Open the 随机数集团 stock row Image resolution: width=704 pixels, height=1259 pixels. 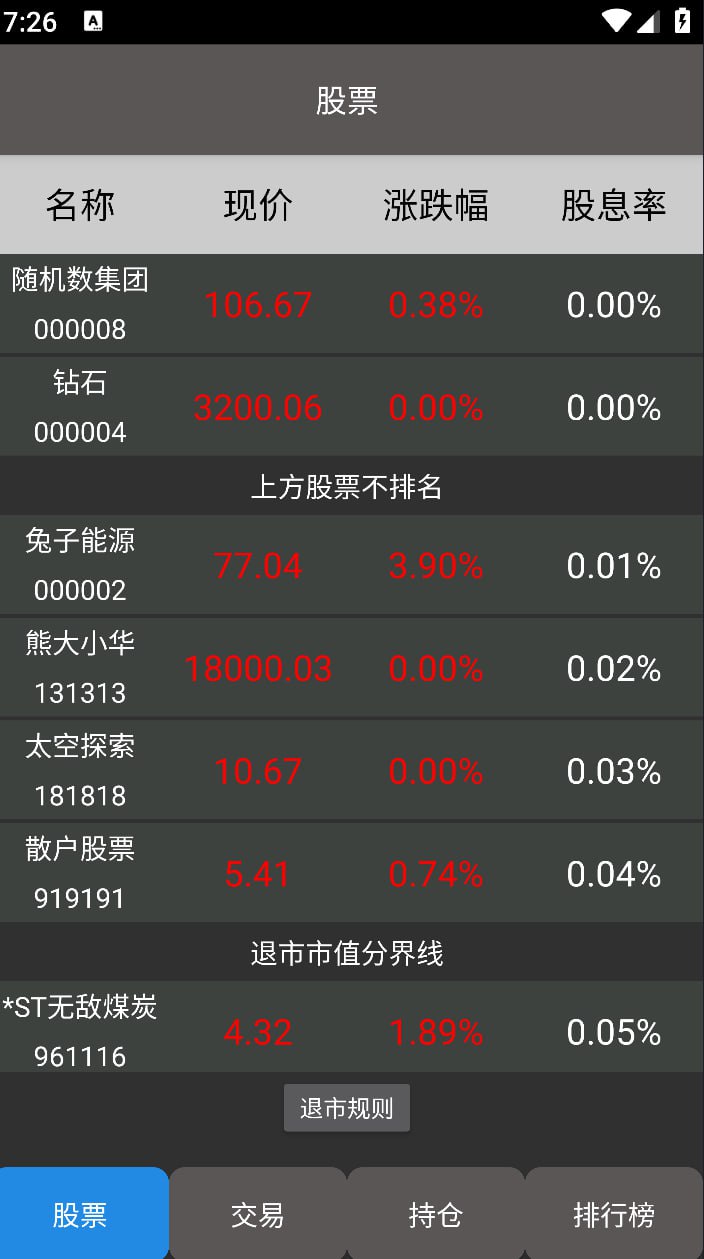coord(352,304)
